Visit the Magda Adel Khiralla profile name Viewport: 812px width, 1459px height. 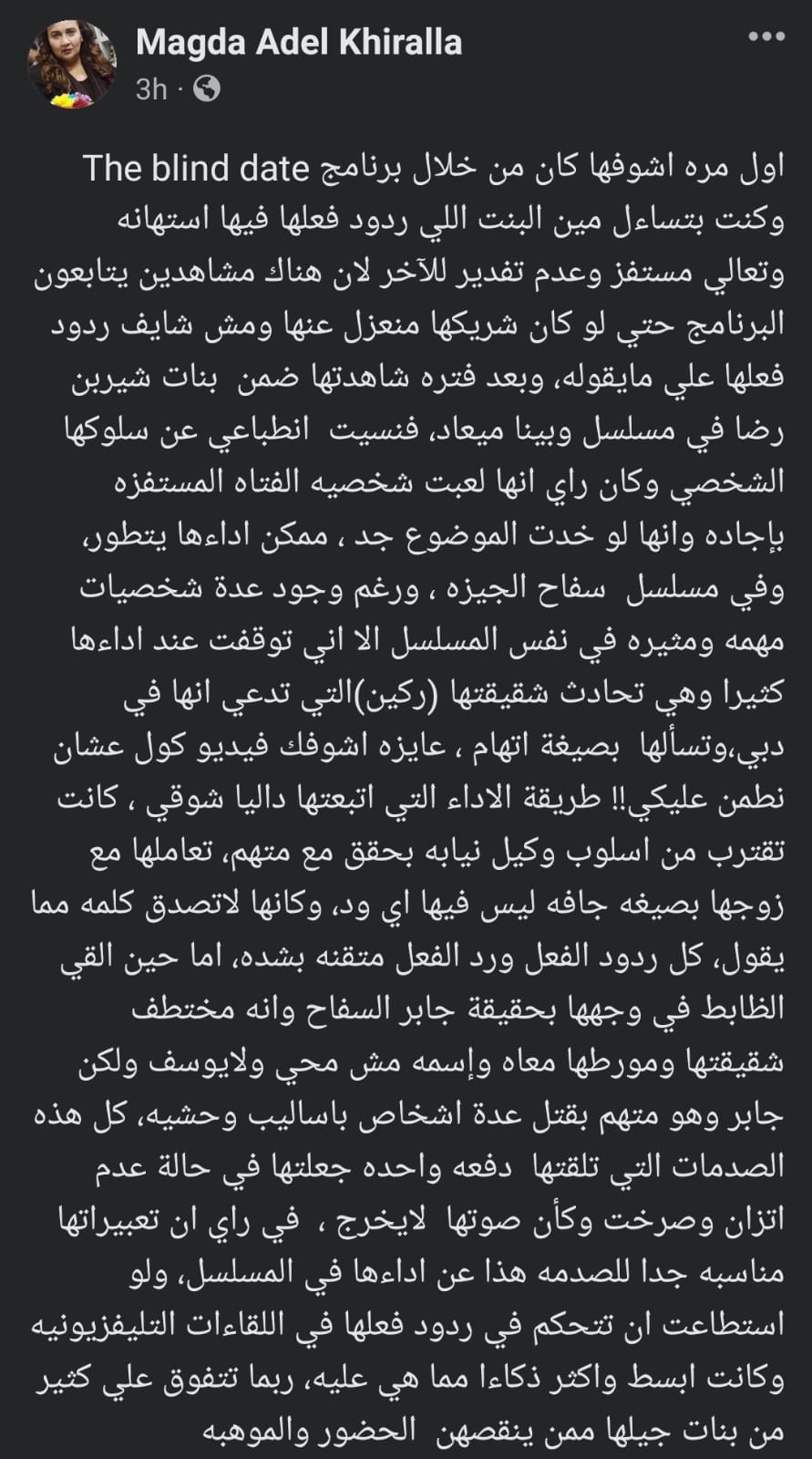click(299, 43)
